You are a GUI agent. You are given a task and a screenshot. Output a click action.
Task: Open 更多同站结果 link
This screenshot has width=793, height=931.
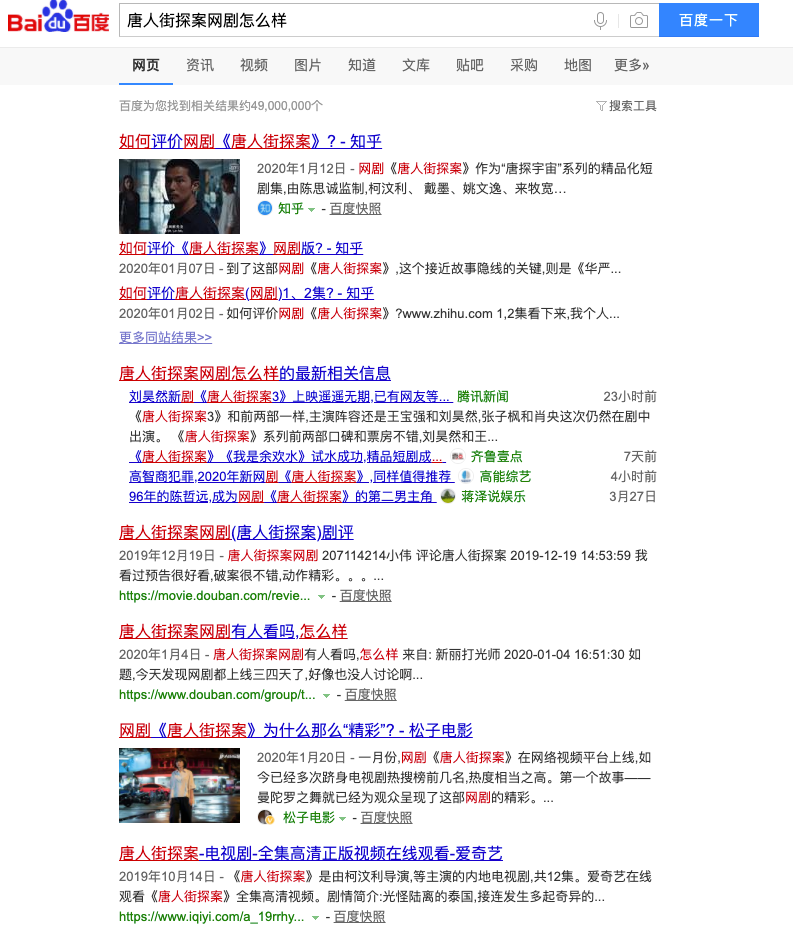pyautogui.click(x=165, y=337)
